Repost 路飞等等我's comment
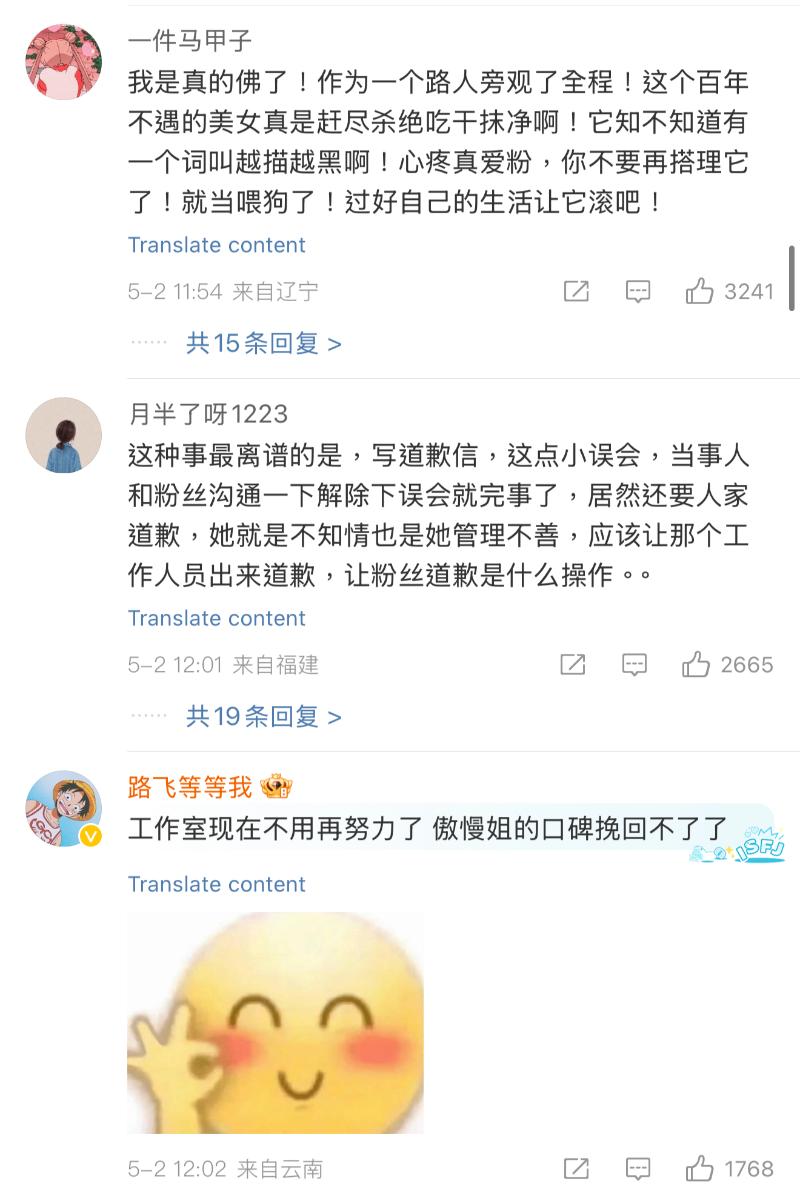 point(576,1168)
